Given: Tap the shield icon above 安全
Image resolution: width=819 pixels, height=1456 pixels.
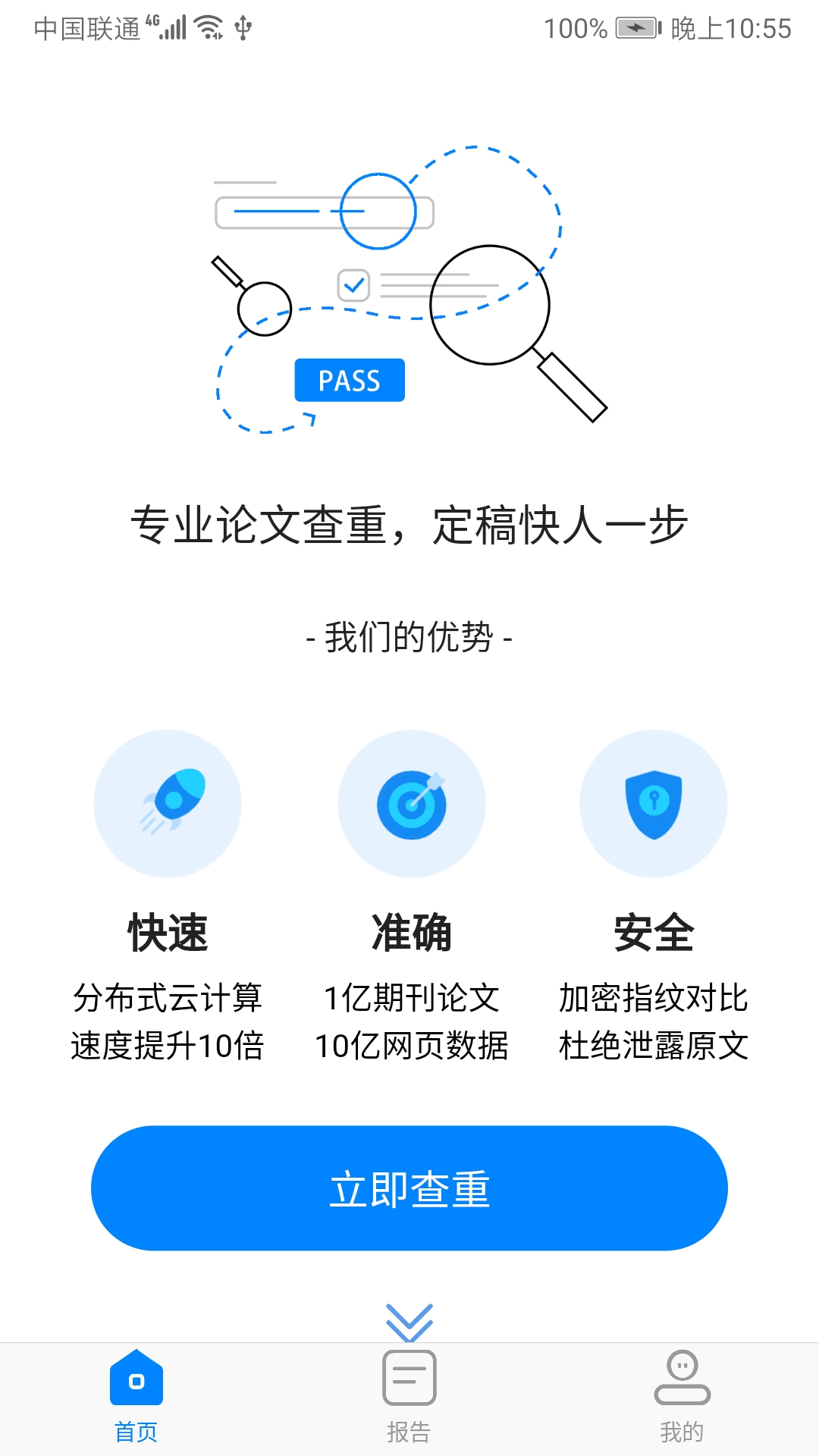Looking at the screenshot, I should coord(653,804).
